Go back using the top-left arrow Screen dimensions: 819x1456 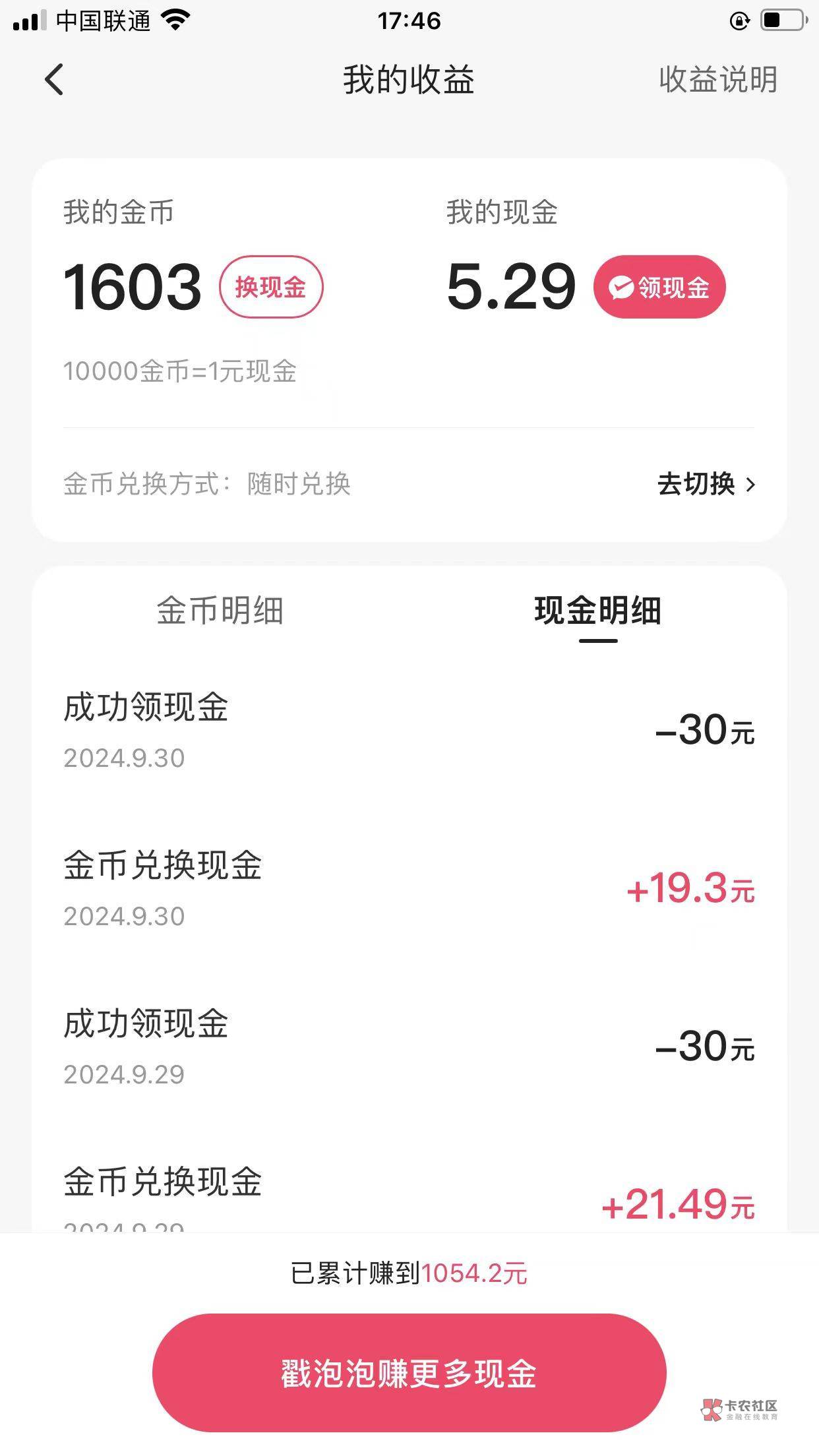[x=54, y=80]
